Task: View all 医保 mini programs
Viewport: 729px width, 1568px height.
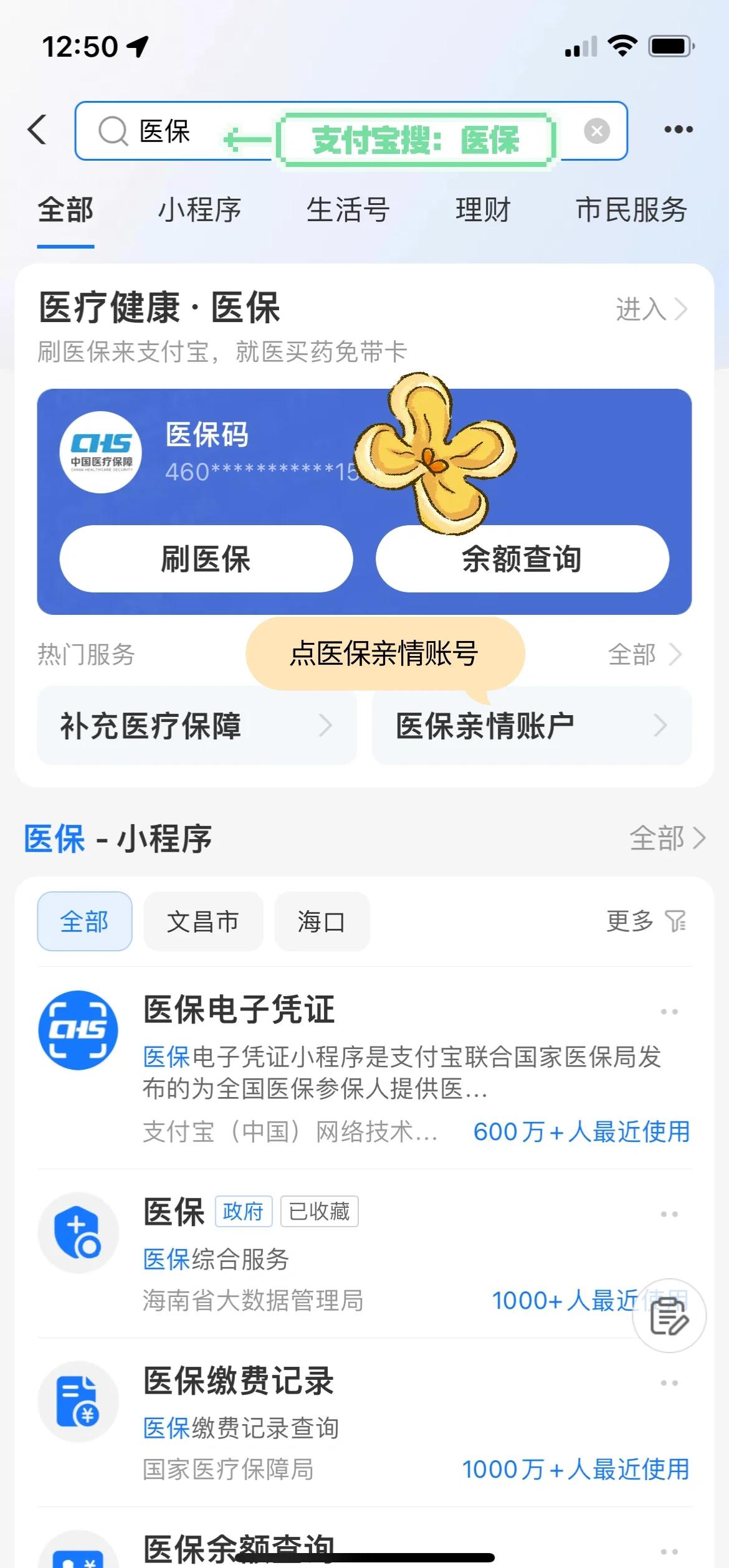Action: point(667,839)
